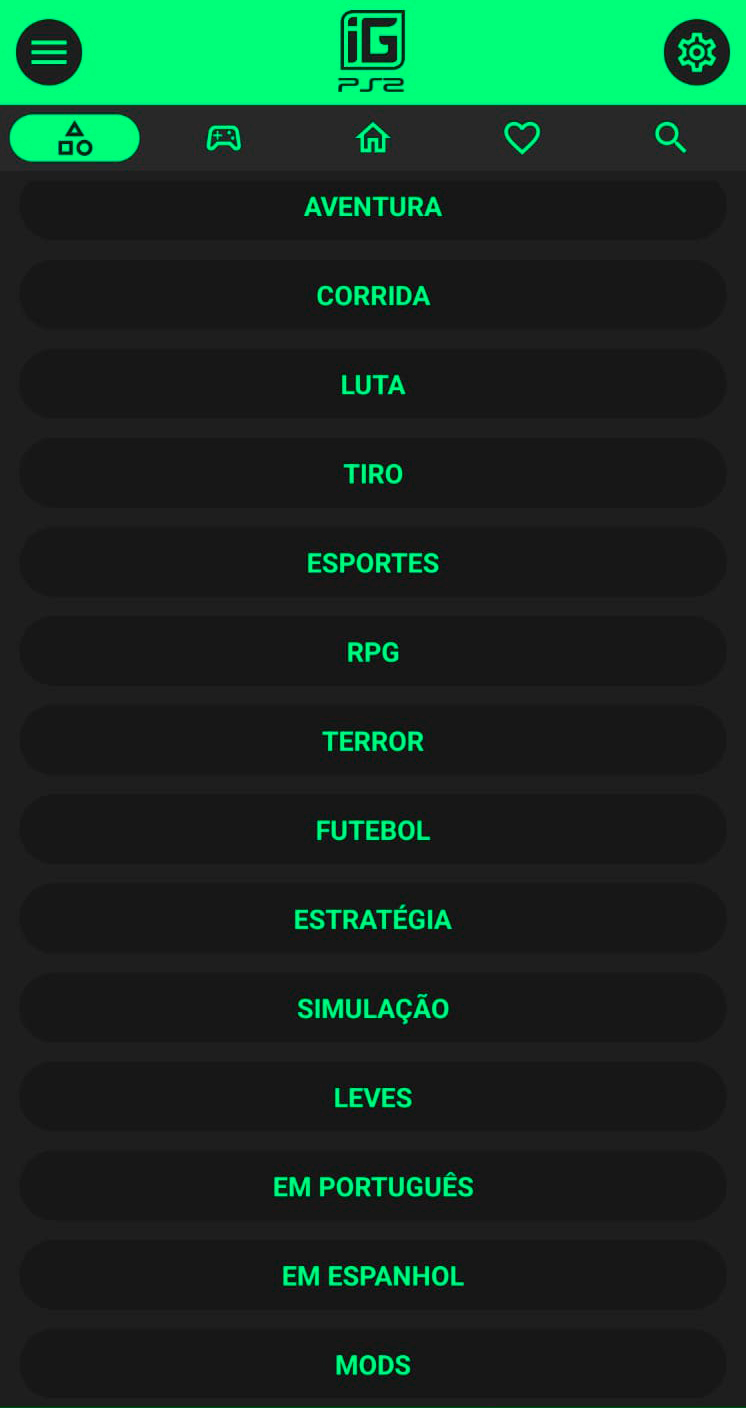Select the Luta category
This screenshot has height=1408, width=746.
373,385
